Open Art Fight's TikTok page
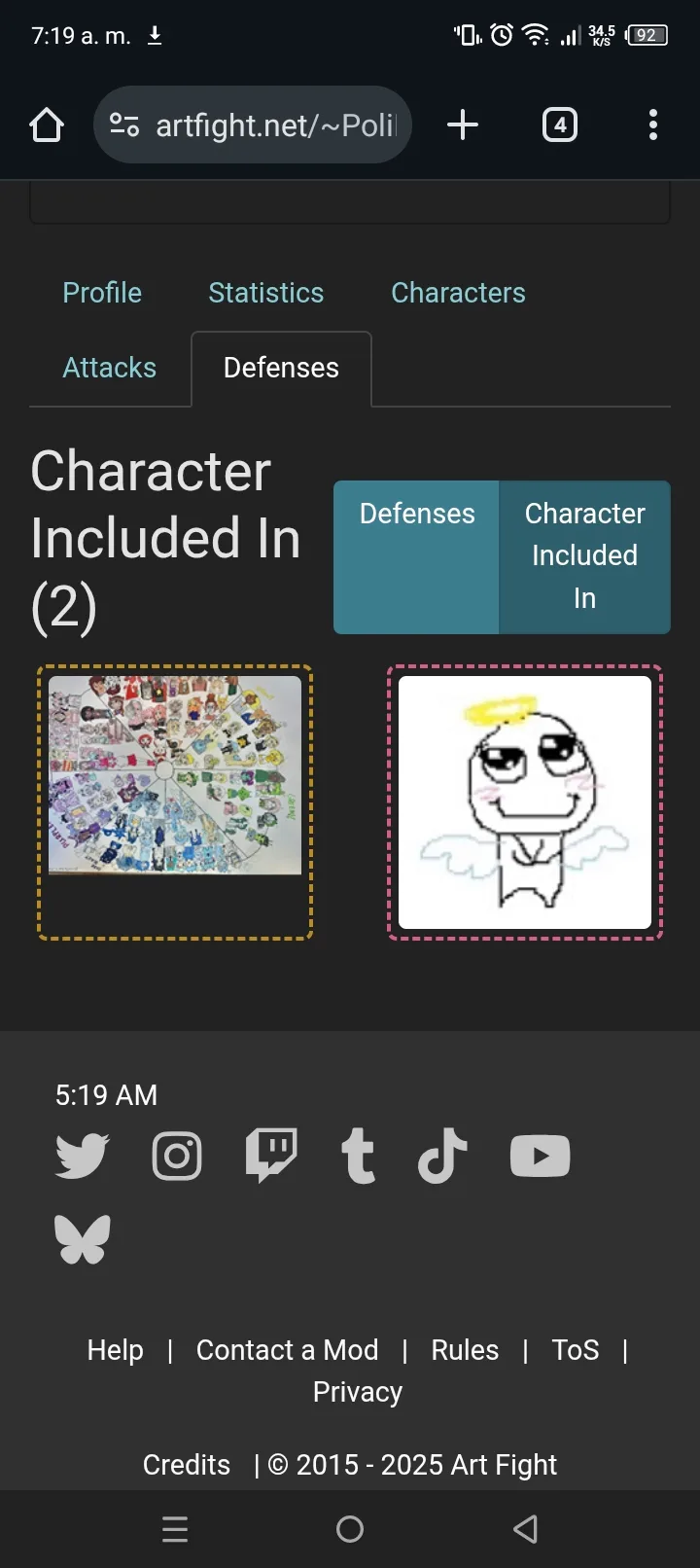The image size is (700, 1568). pyautogui.click(x=442, y=1156)
